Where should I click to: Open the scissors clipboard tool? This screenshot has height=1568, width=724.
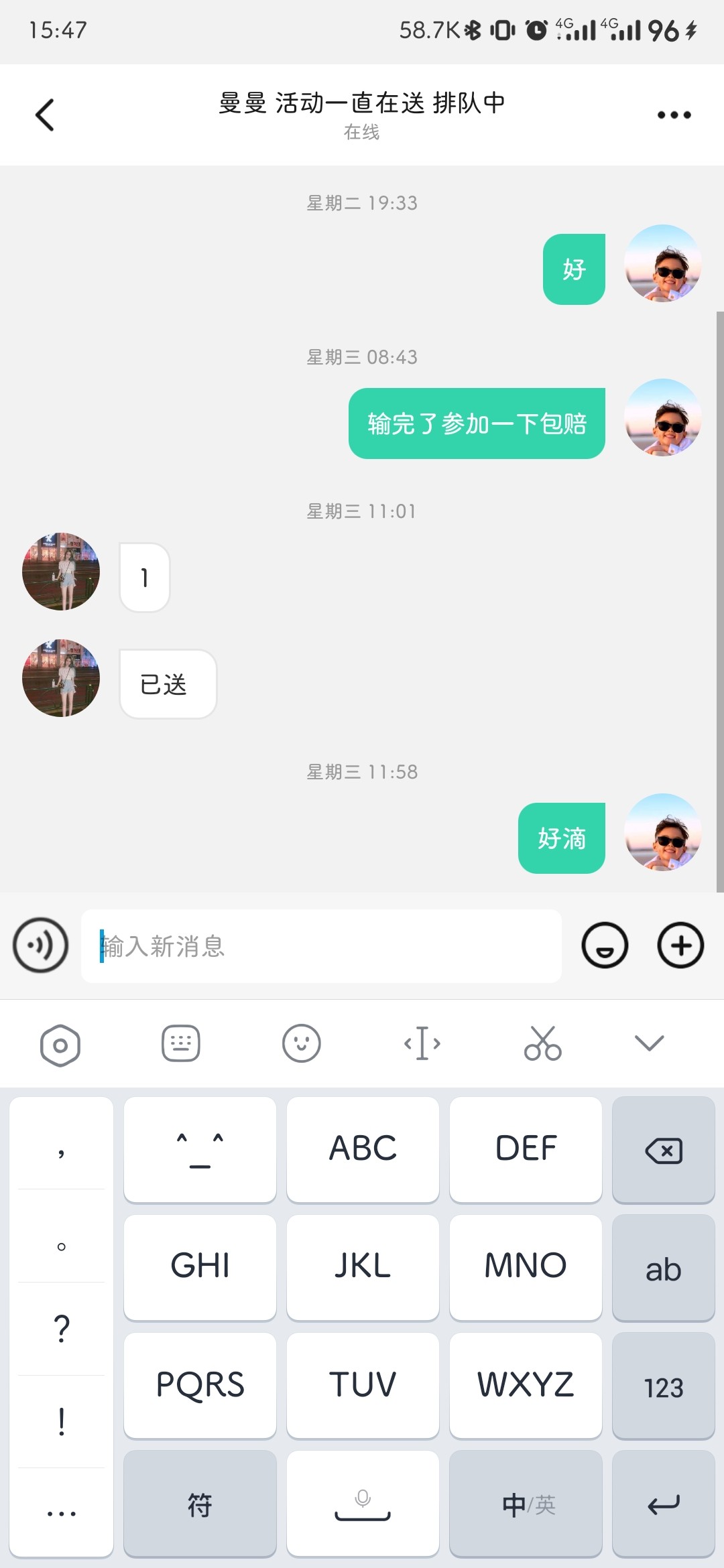(x=543, y=1043)
